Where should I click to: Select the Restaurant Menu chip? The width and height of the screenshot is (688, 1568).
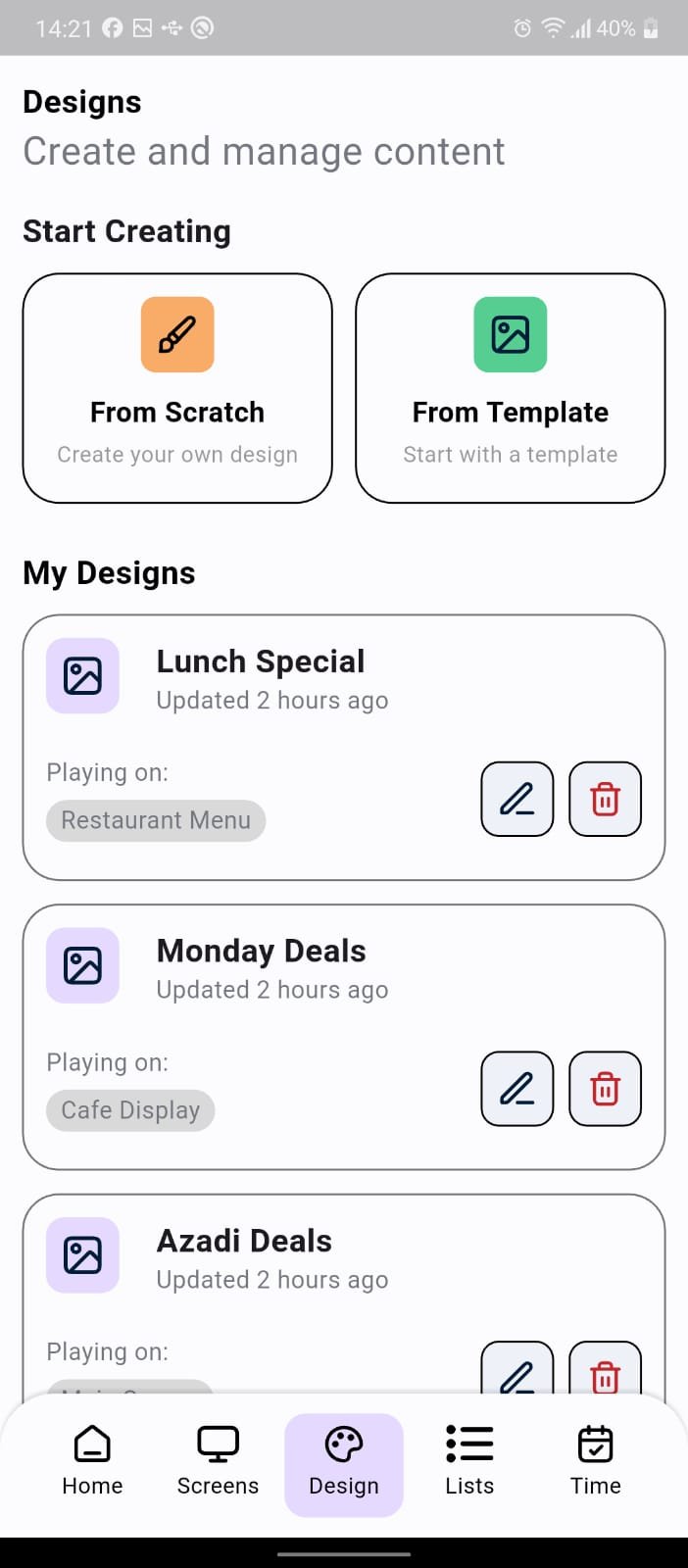pos(156,820)
